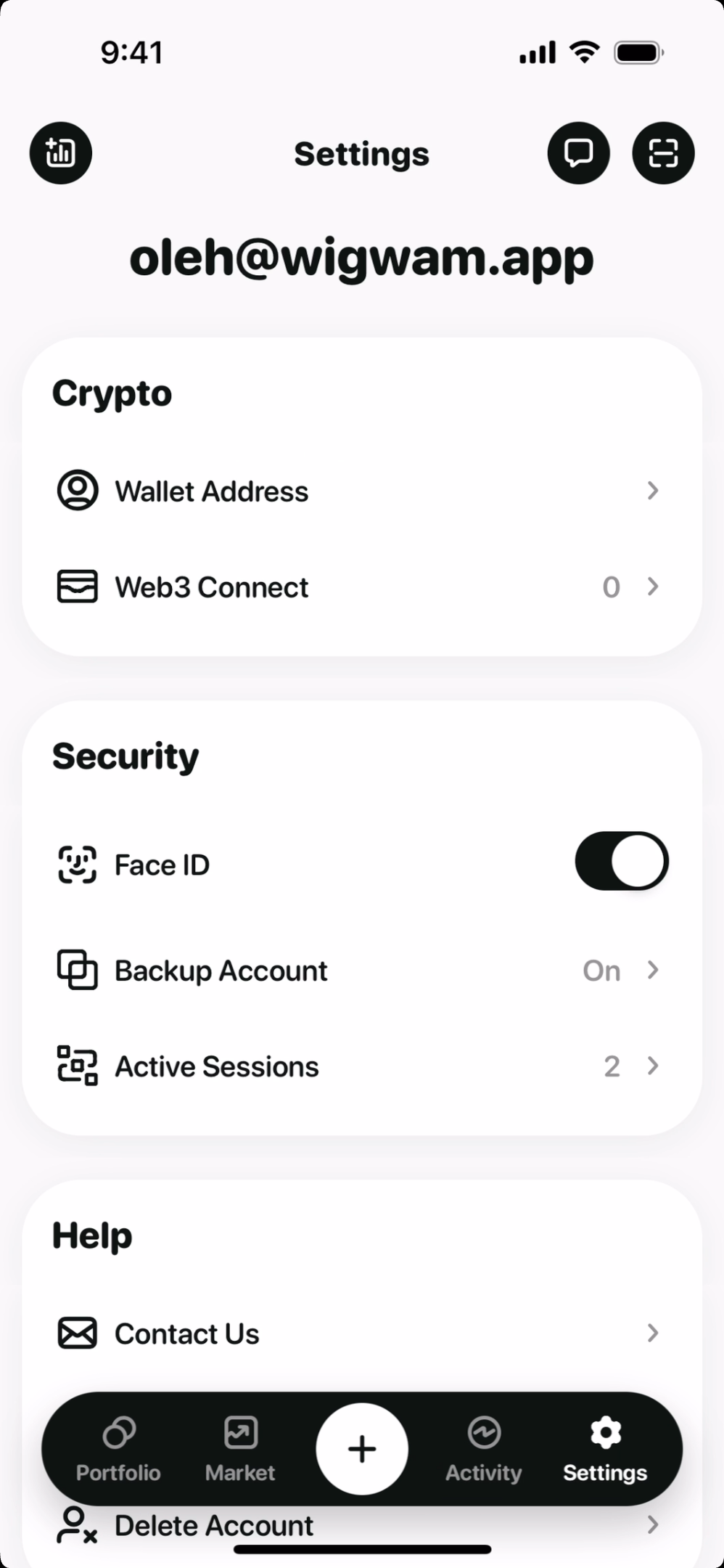Tap the center plus button
The image size is (724, 1568).
point(362,1449)
